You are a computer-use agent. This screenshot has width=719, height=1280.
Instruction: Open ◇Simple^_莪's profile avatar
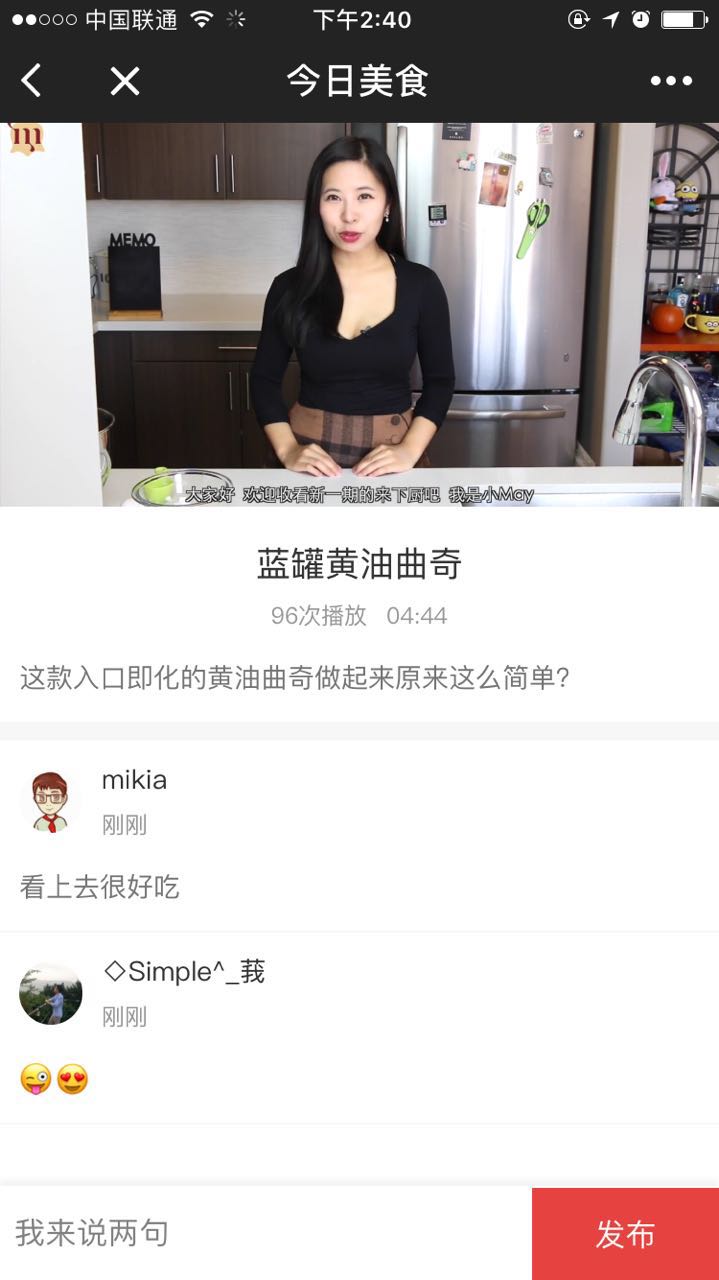(x=50, y=994)
